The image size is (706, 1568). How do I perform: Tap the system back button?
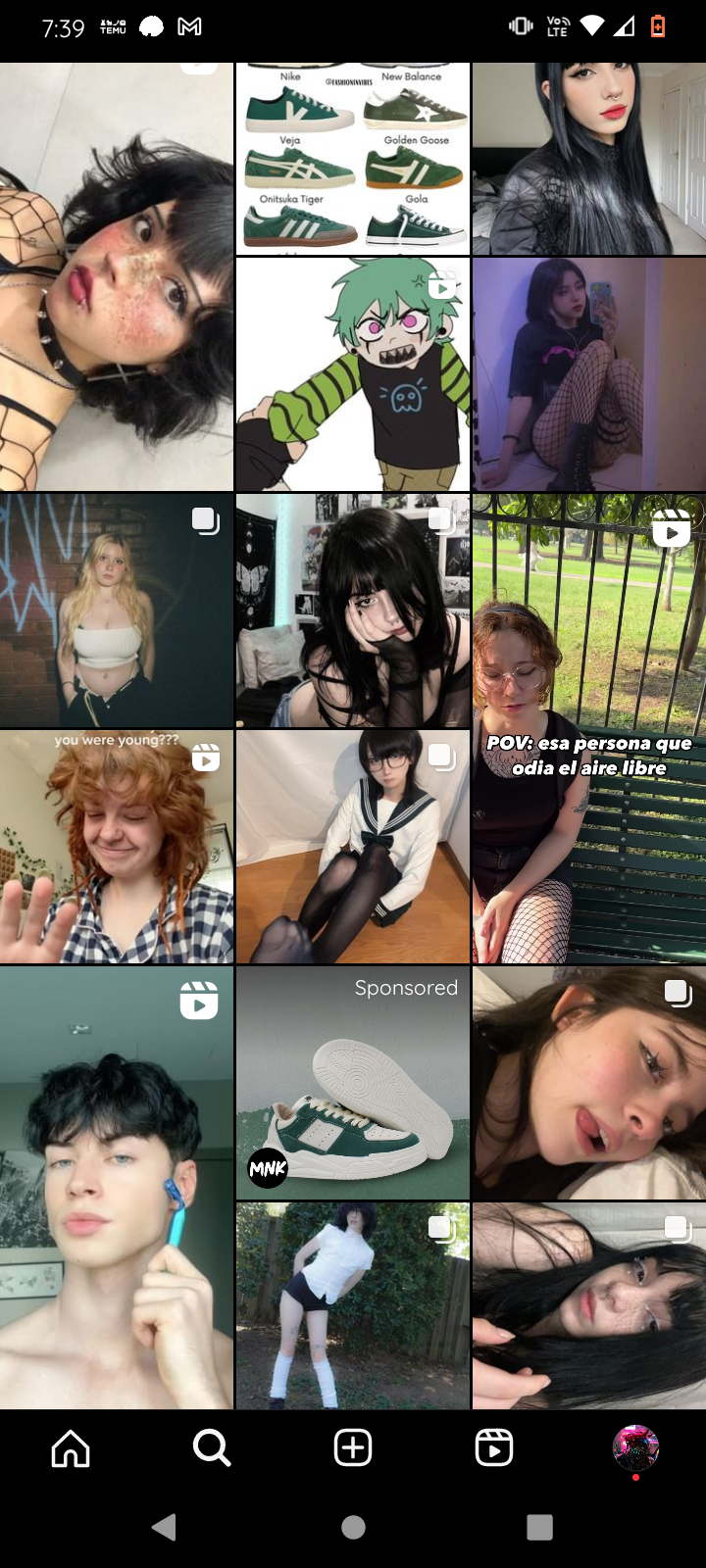(x=165, y=1526)
